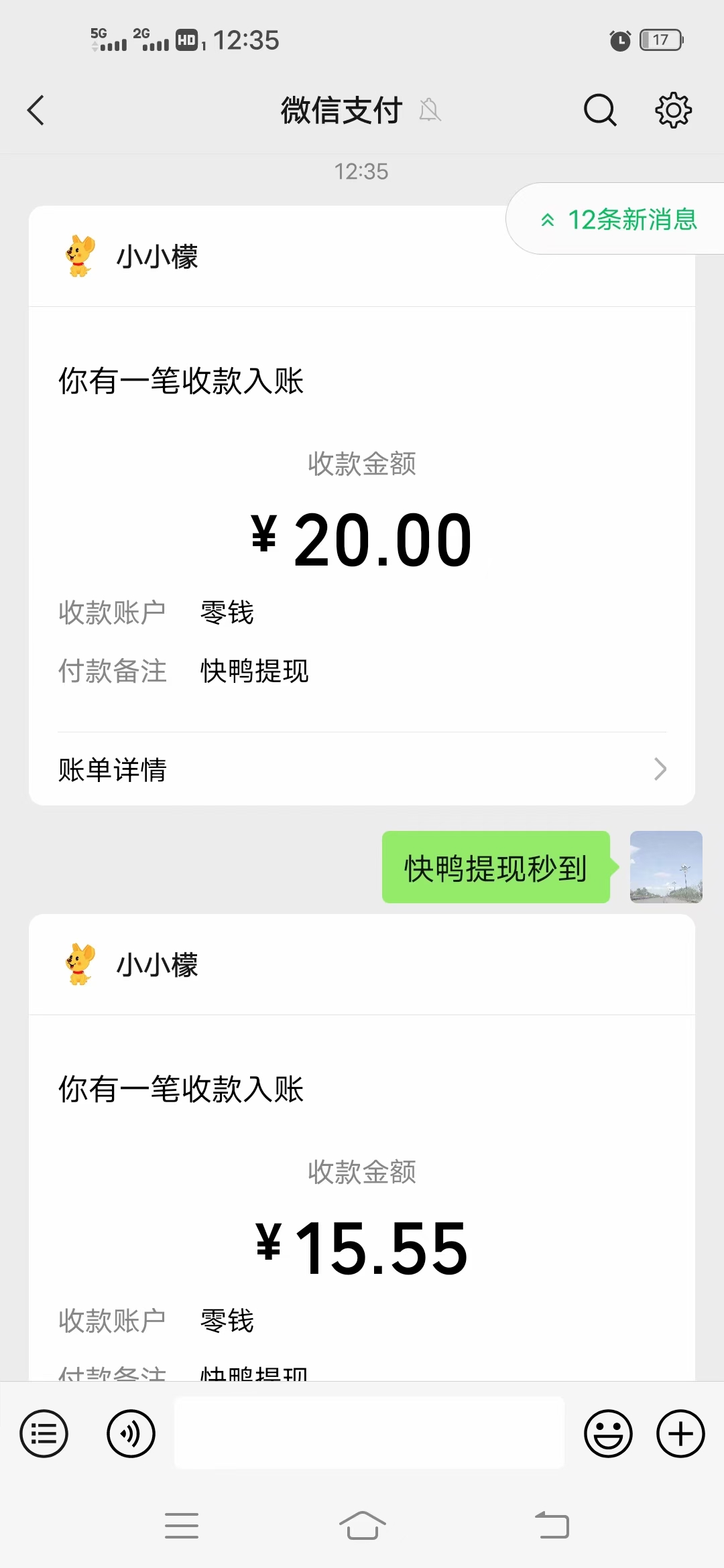Open the service menu list icon
The image size is (724, 1568).
[44, 1434]
